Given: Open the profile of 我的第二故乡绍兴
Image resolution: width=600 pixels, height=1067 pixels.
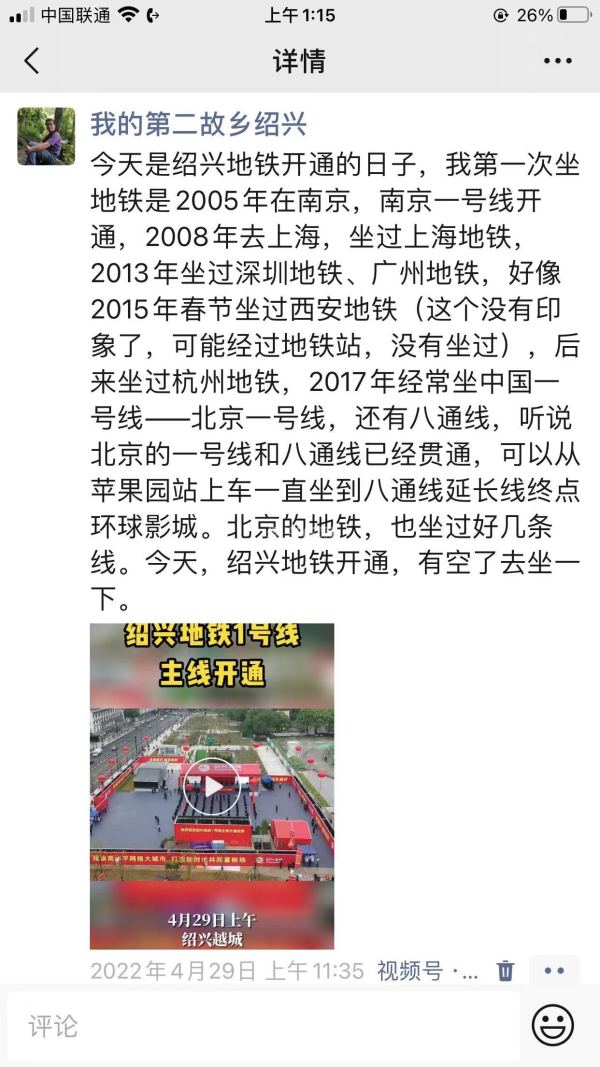Looking at the screenshot, I should tap(198, 124).
